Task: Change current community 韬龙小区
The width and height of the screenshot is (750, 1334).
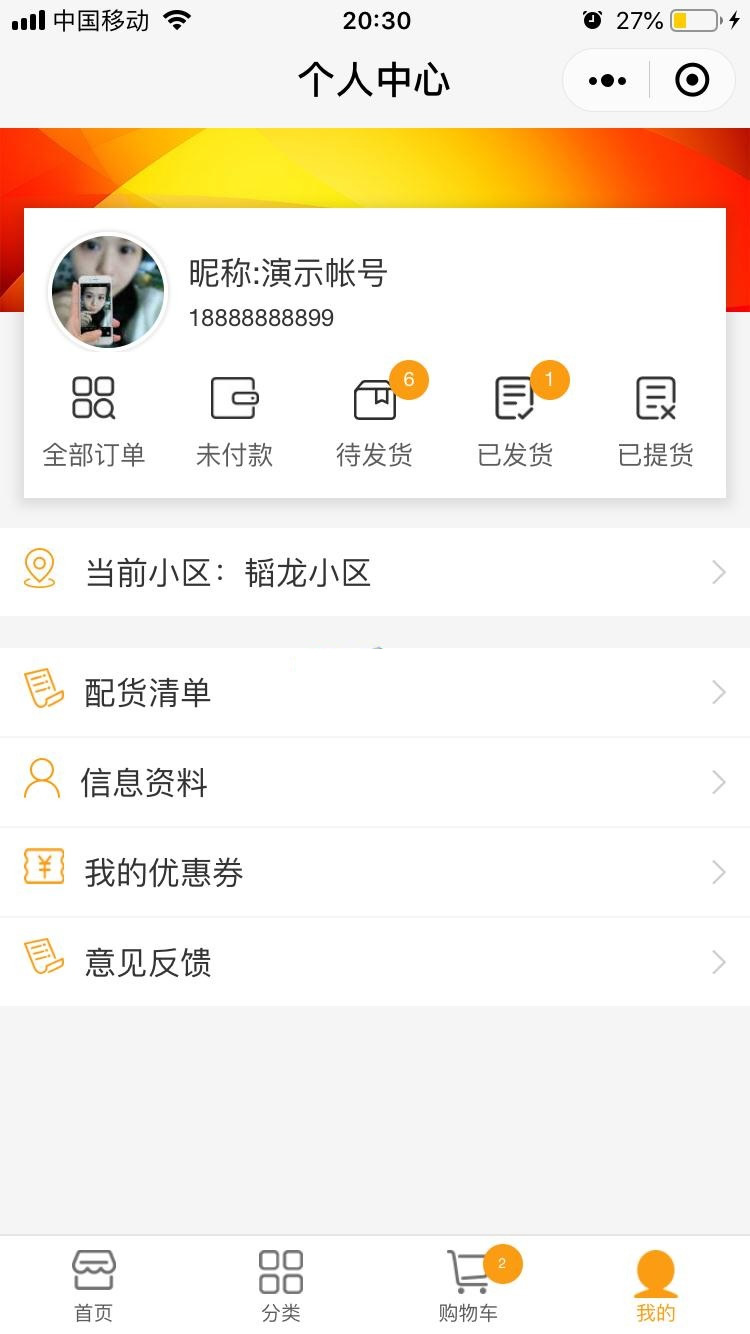Action: (375, 573)
